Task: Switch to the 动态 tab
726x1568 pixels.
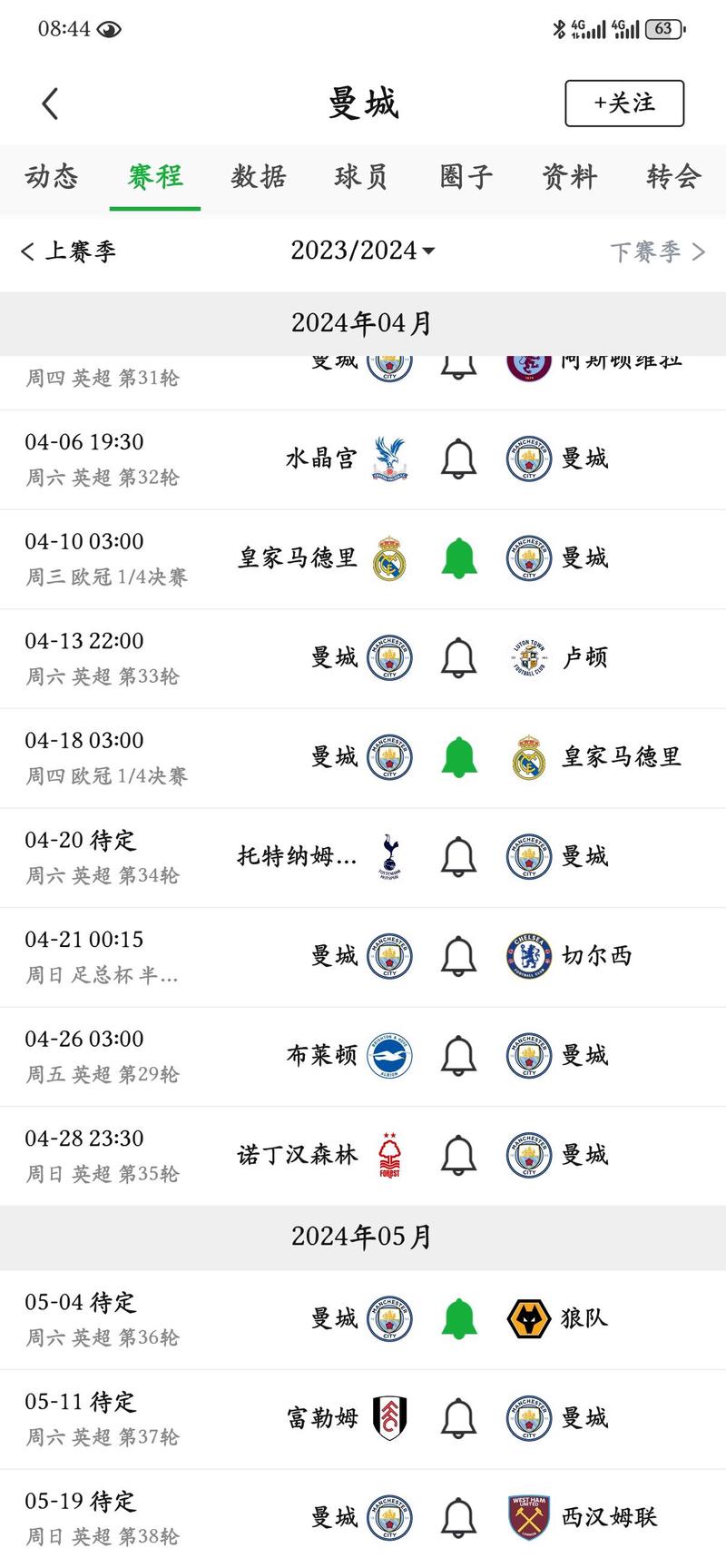Action: tap(52, 176)
